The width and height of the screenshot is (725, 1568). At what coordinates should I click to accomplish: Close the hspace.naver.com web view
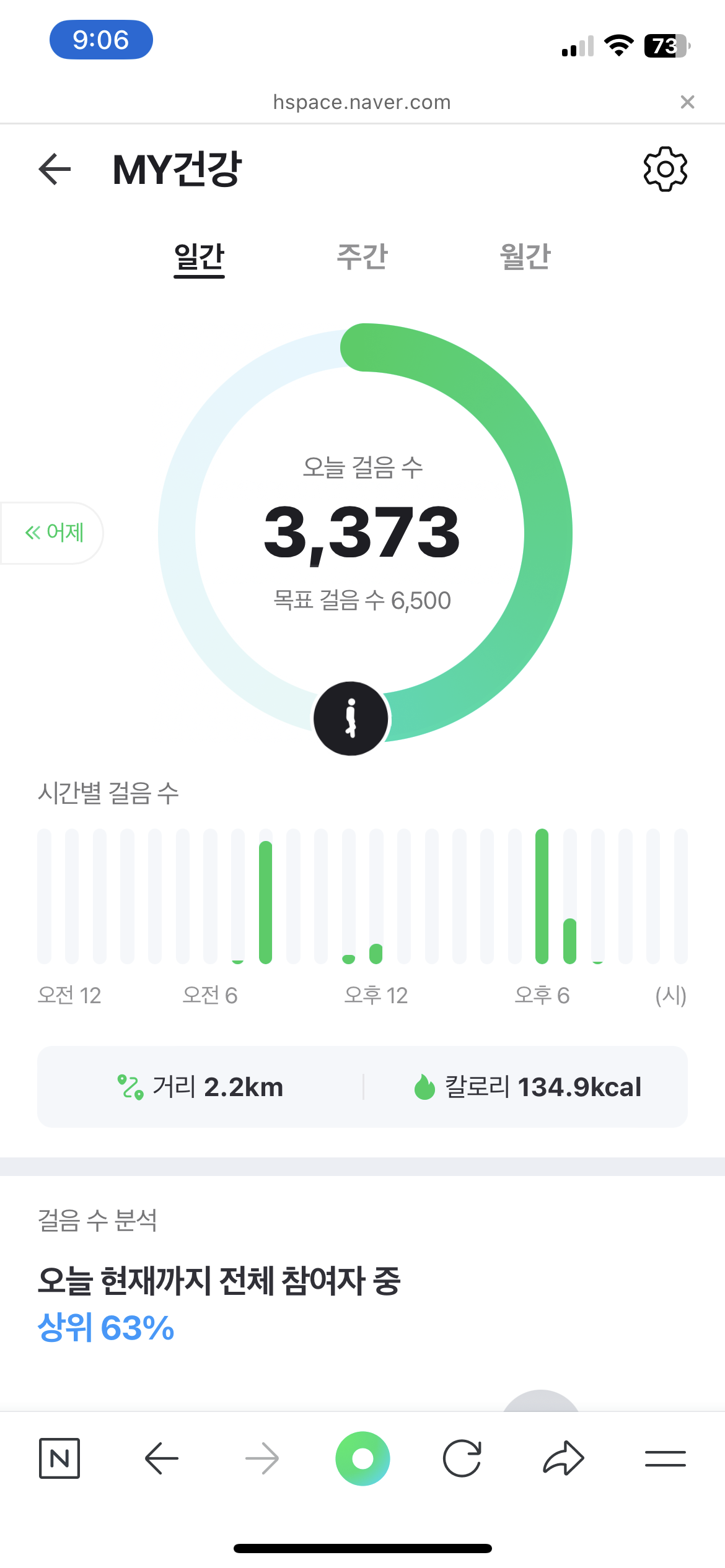tap(687, 102)
